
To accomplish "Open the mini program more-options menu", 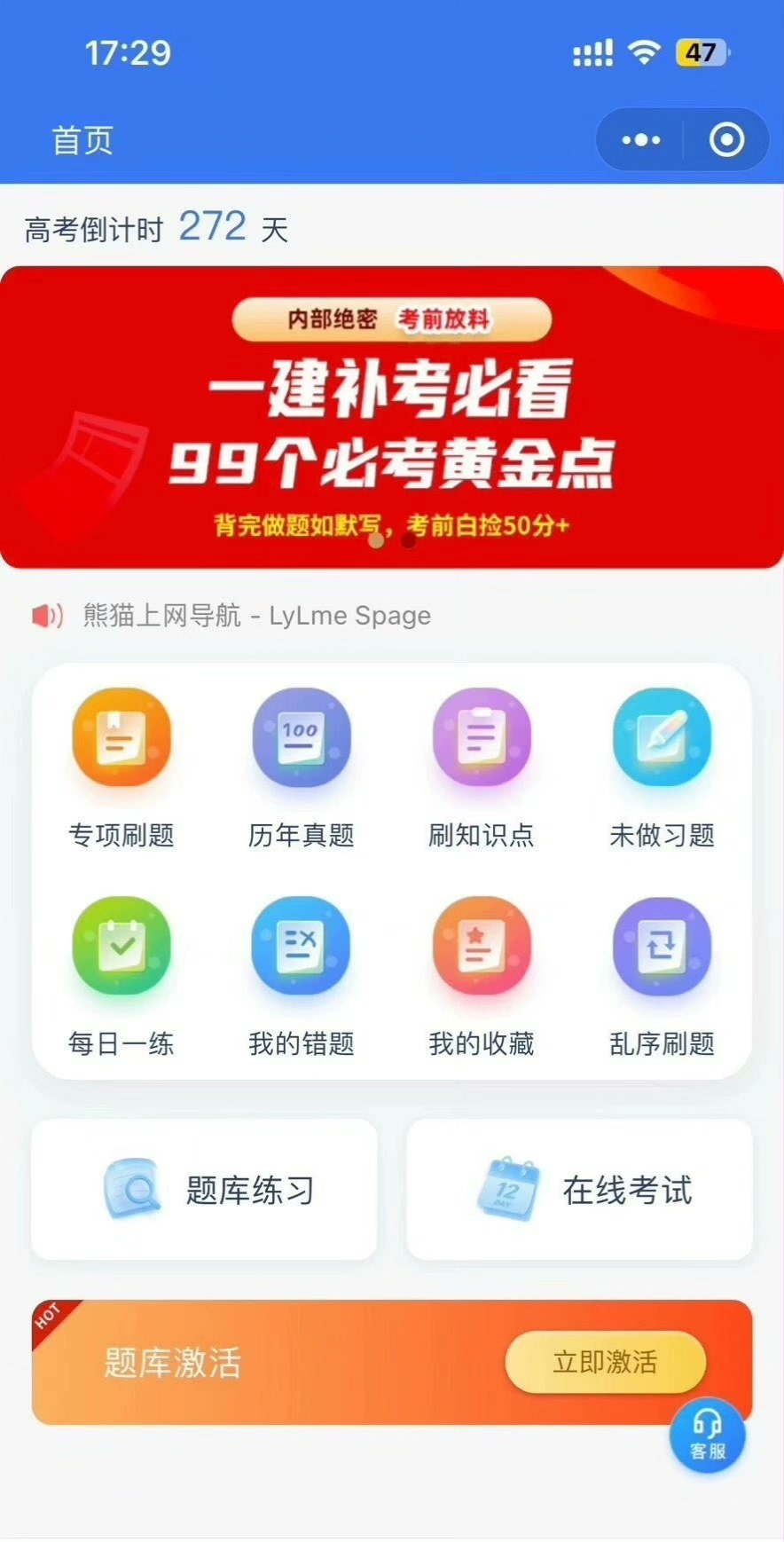I will click(x=641, y=140).
